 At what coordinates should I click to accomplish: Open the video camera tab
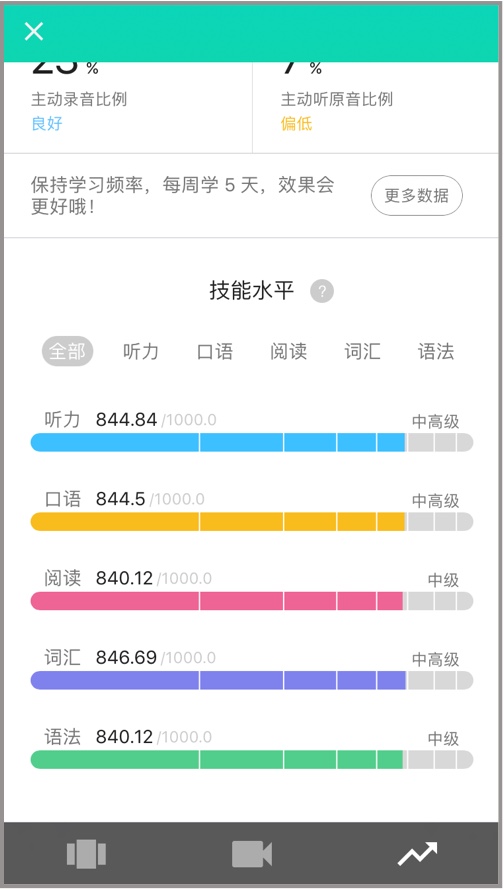pos(252,854)
